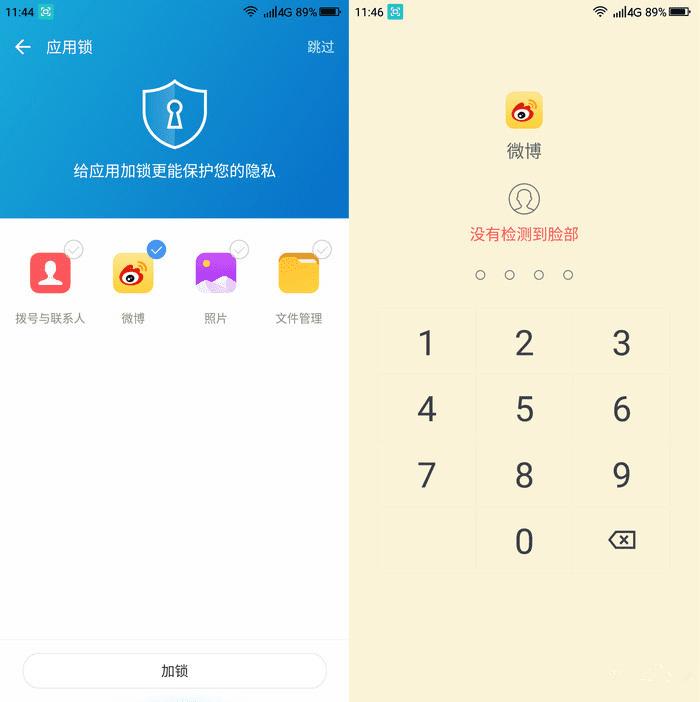
Task: Enter digit 5 on keypad
Action: click(524, 409)
